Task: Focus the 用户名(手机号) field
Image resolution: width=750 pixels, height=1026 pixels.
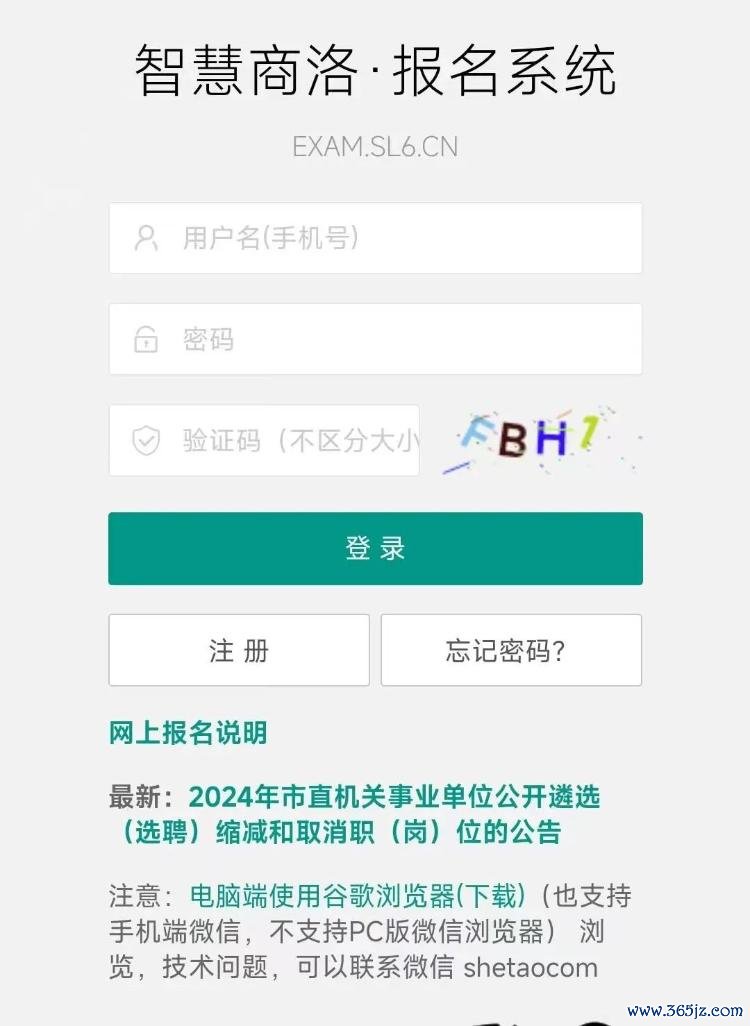Action: coord(375,238)
